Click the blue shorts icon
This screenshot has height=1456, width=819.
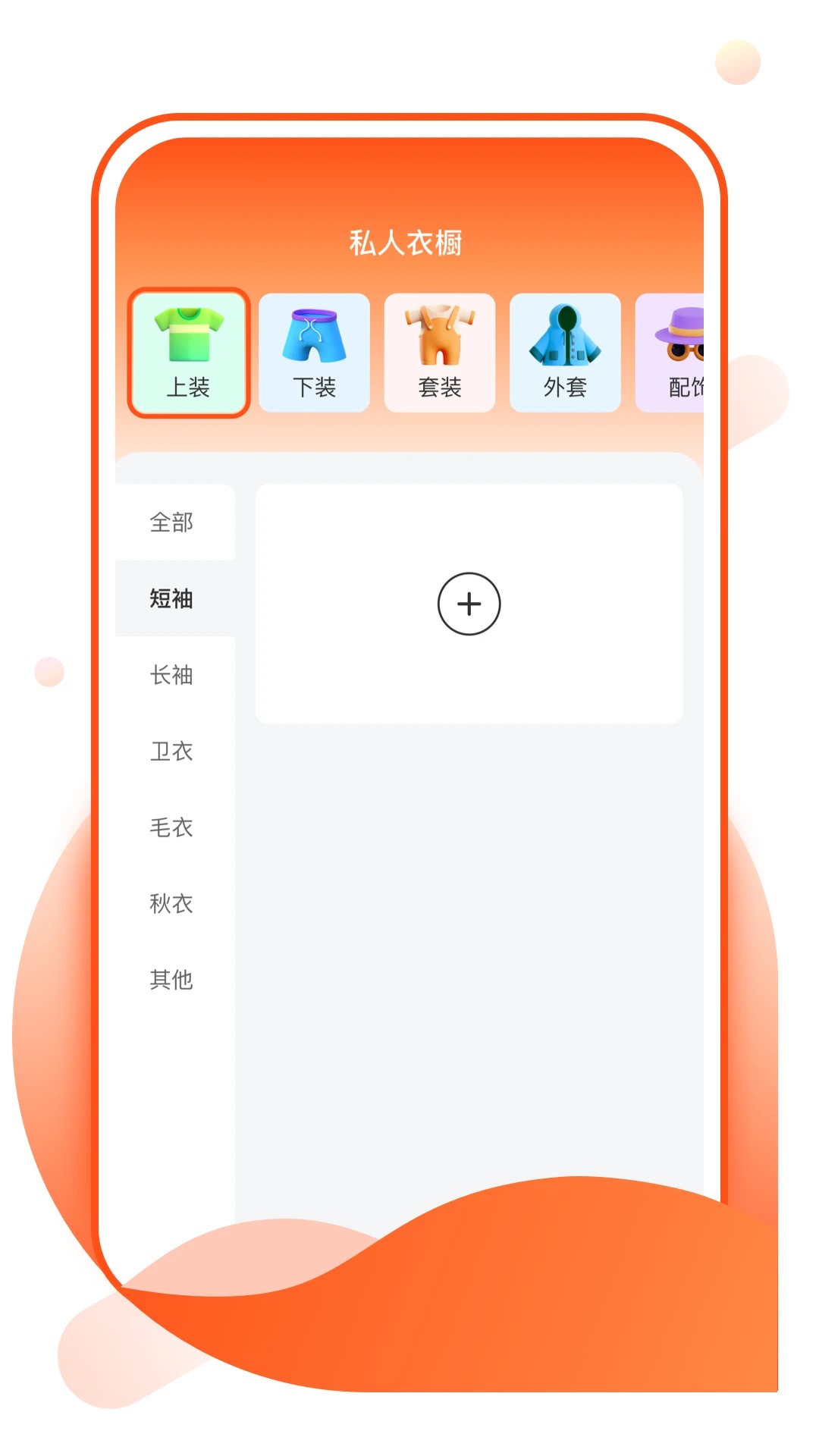314,334
